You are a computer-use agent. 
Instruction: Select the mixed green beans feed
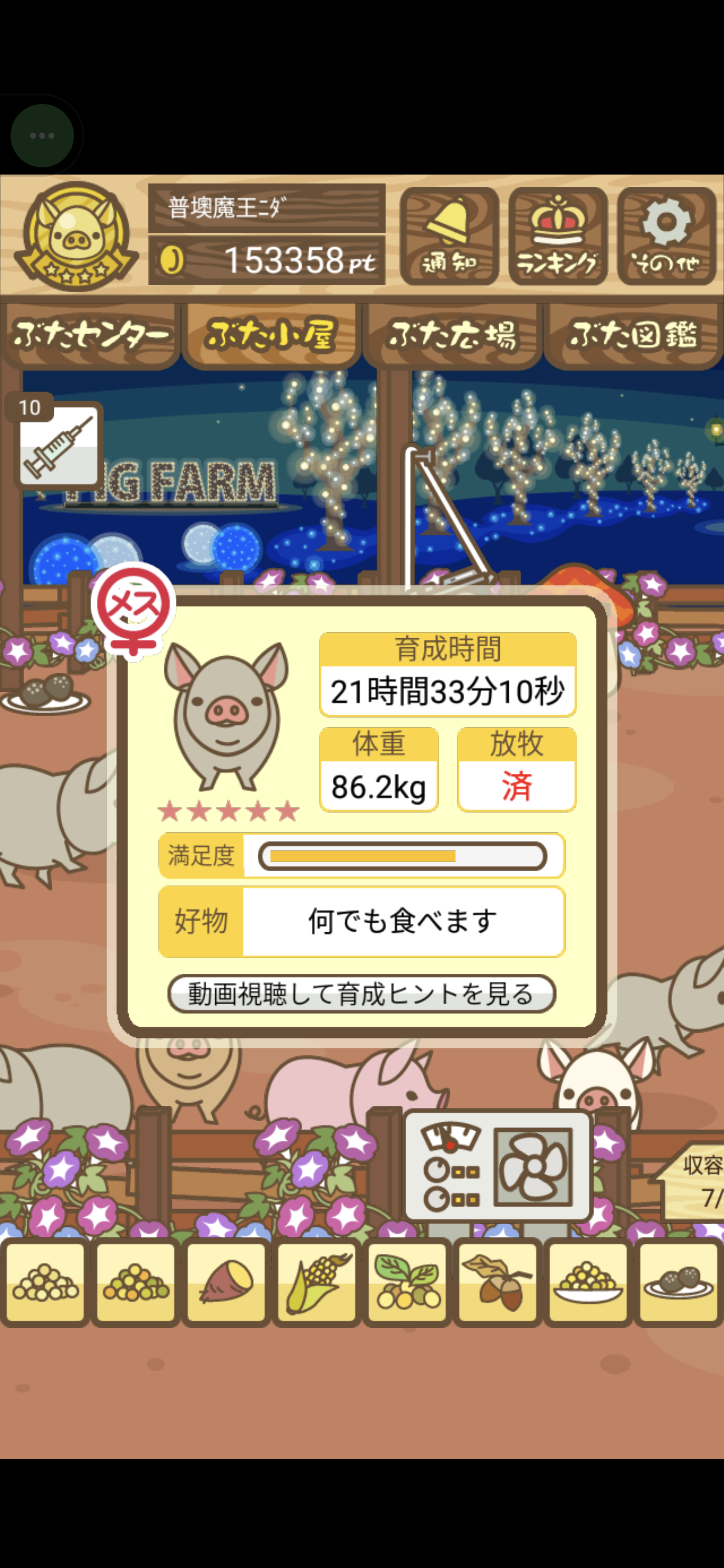[x=136, y=1283]
